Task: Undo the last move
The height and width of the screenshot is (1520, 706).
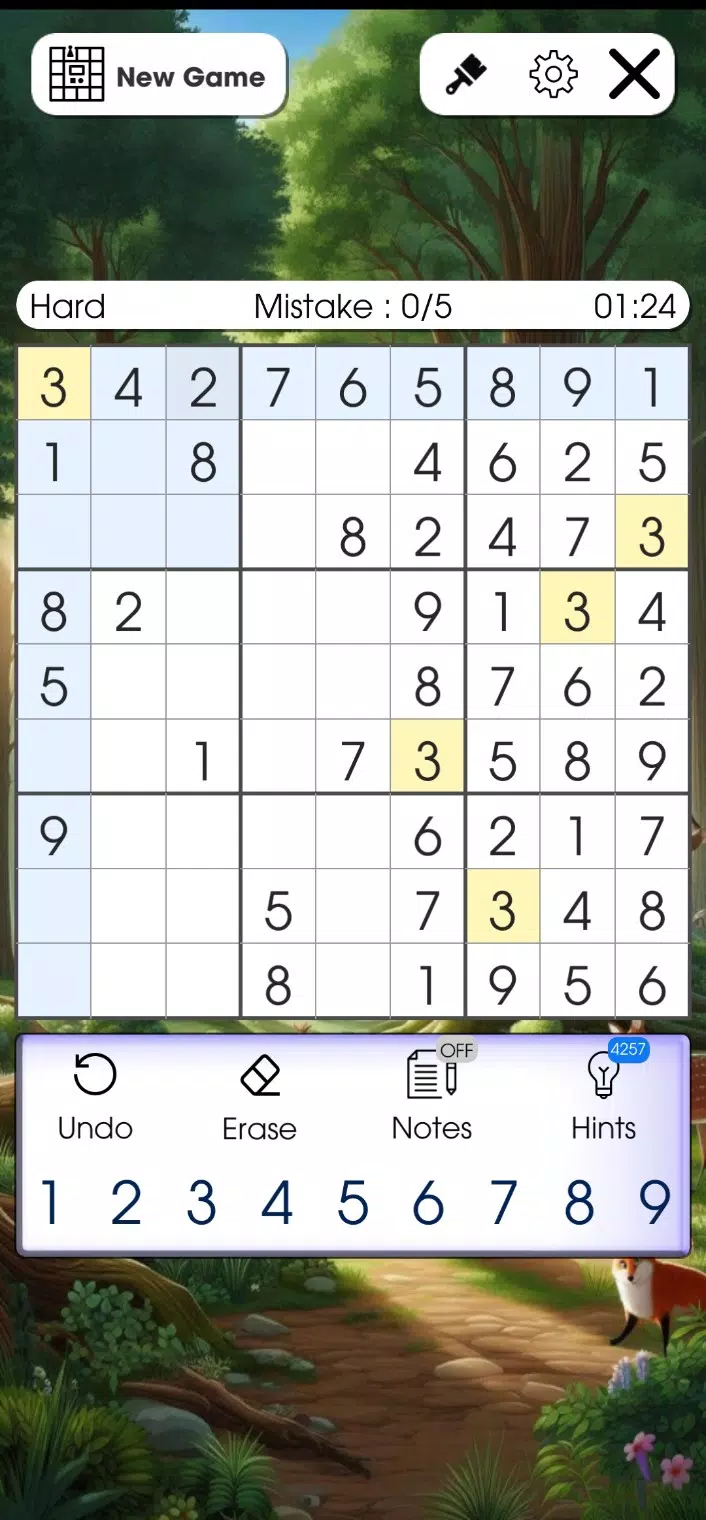Action: 95,1097
